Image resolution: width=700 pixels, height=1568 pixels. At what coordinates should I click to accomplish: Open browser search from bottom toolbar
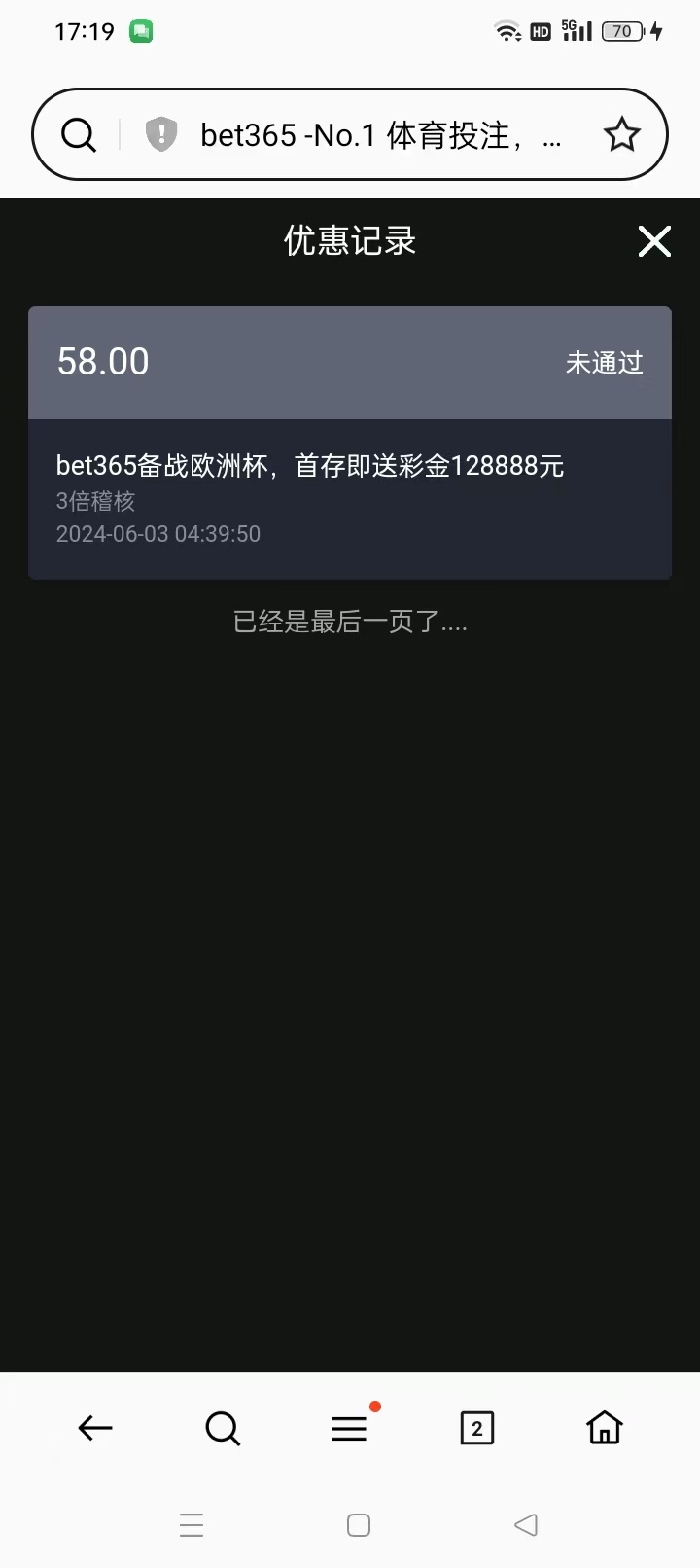[223, 1428]
